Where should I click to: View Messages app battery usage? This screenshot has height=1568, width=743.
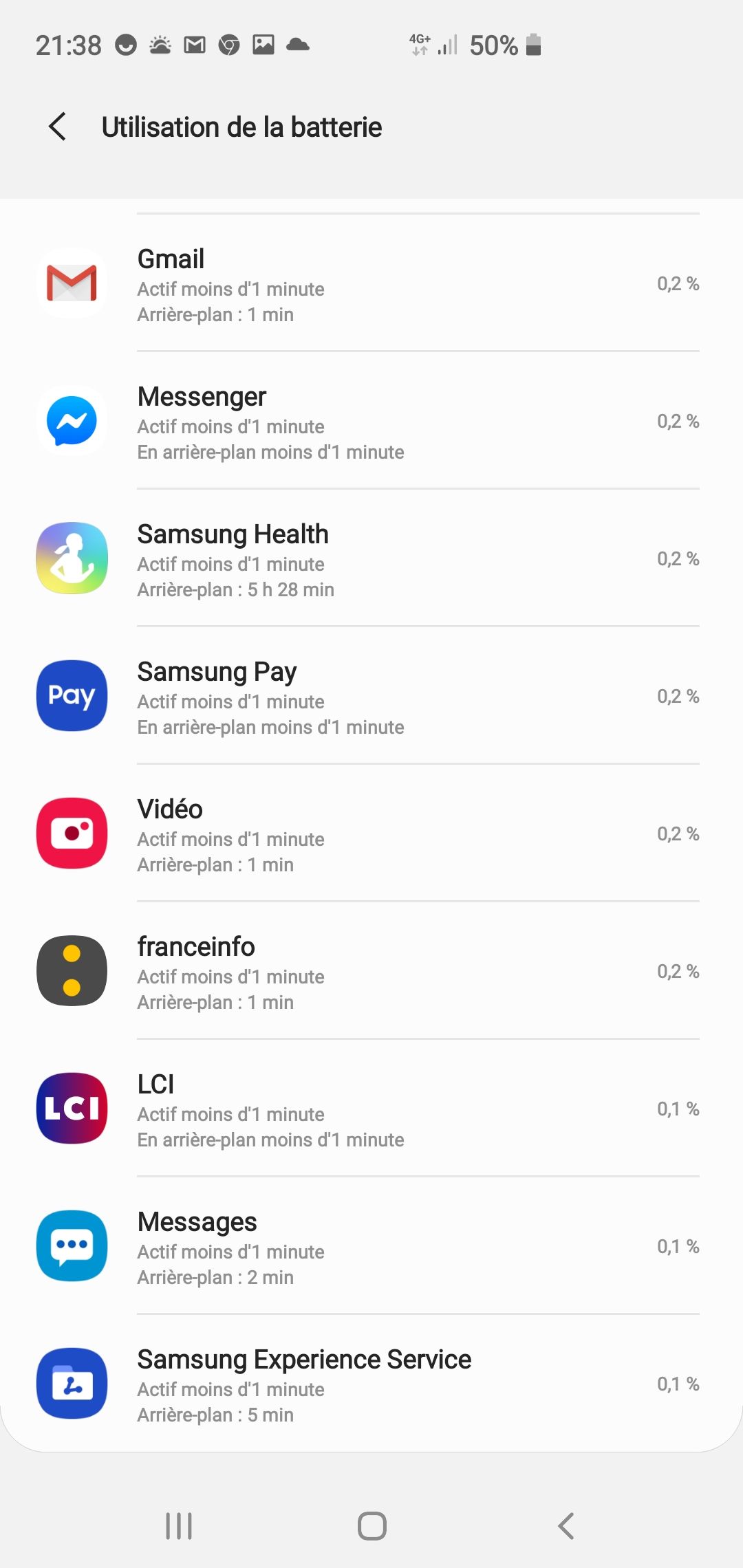[x=371, y=1245]
